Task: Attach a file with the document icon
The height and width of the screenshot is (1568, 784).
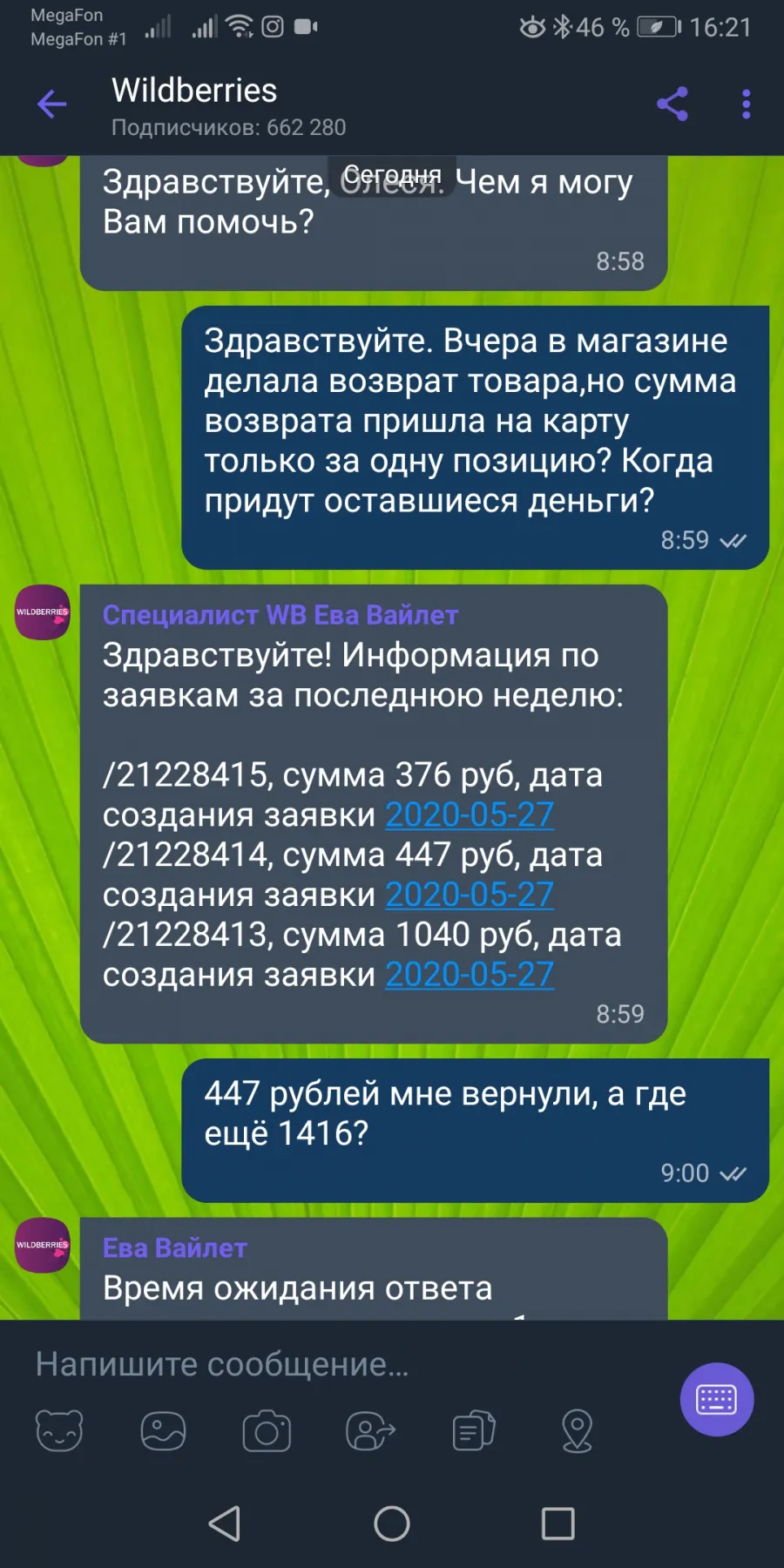Action: (x=474, y=1430)
